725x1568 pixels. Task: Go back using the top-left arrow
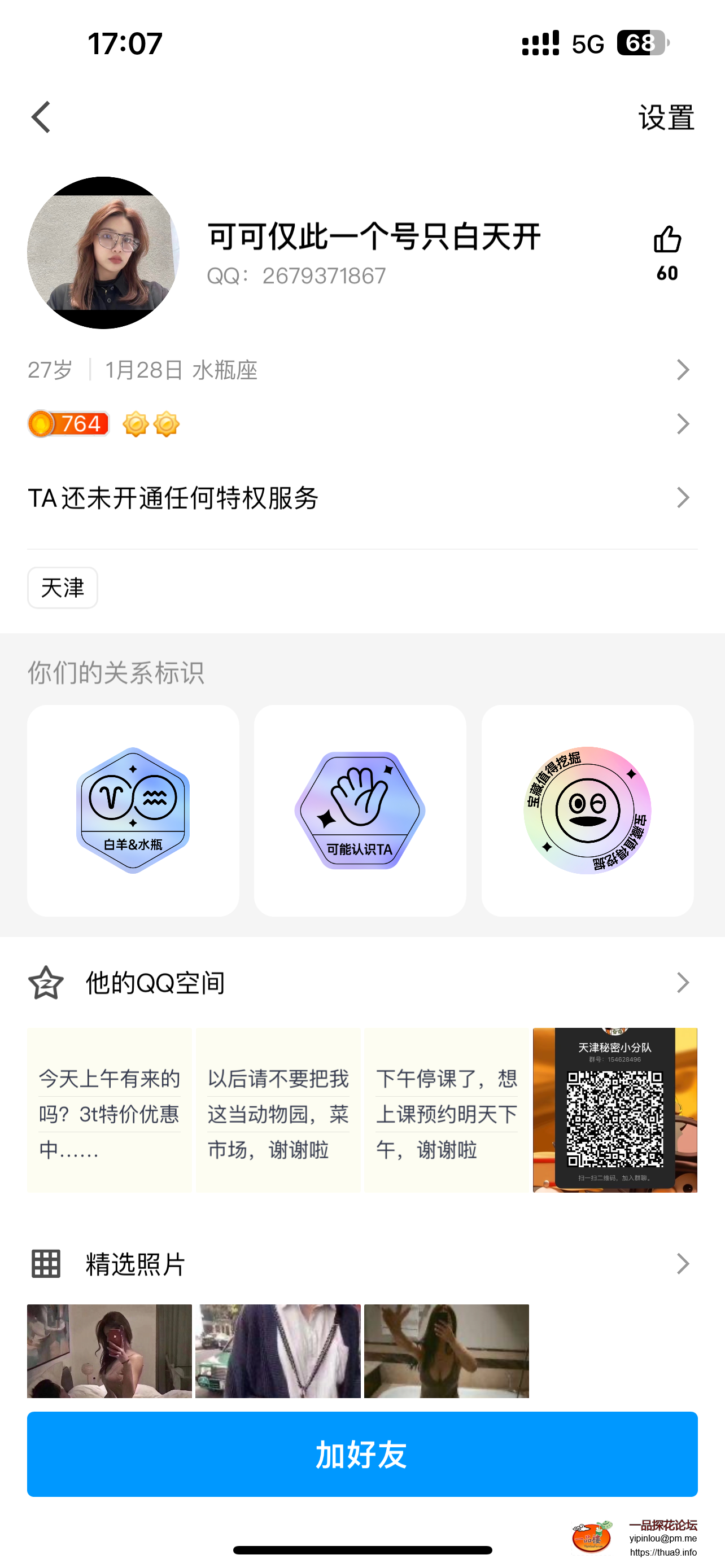click(41, 117)
